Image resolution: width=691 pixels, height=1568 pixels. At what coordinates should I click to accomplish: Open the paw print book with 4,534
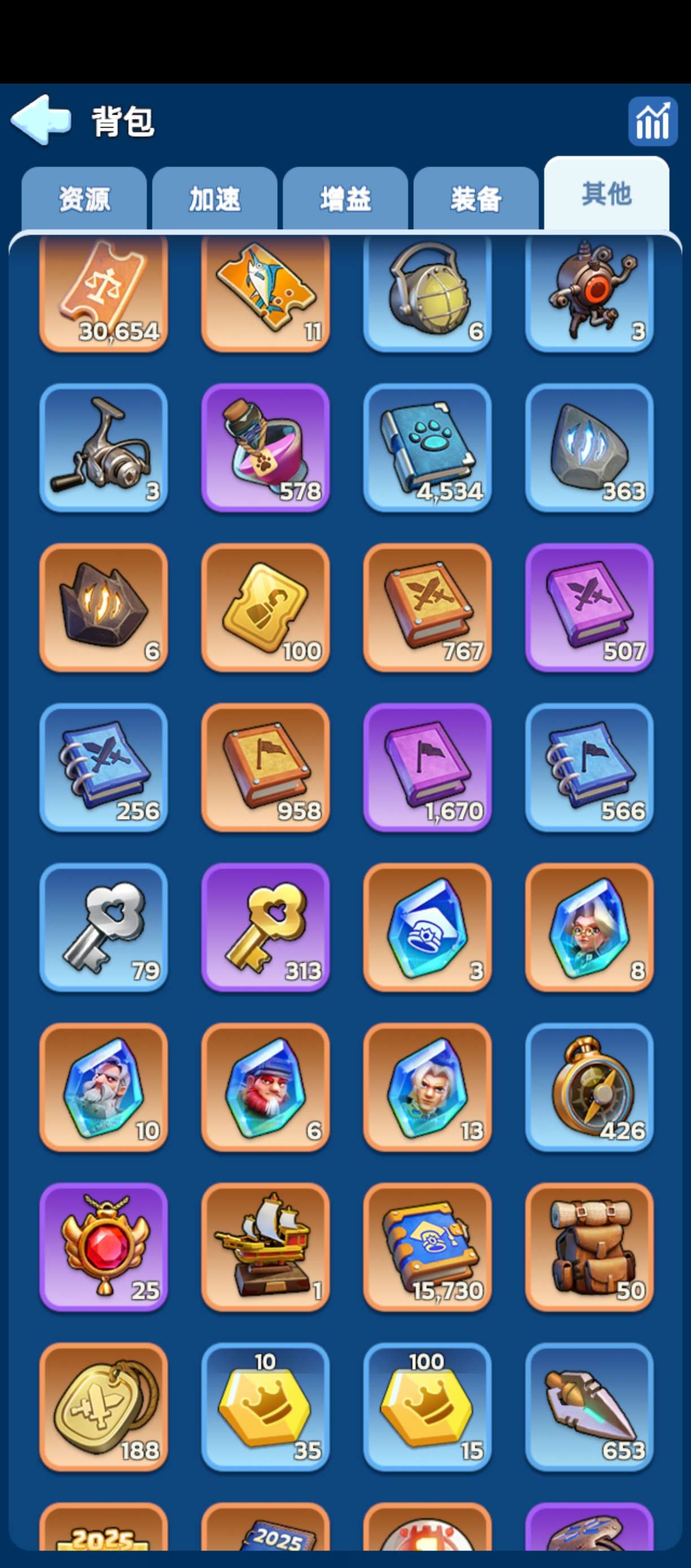427,447
